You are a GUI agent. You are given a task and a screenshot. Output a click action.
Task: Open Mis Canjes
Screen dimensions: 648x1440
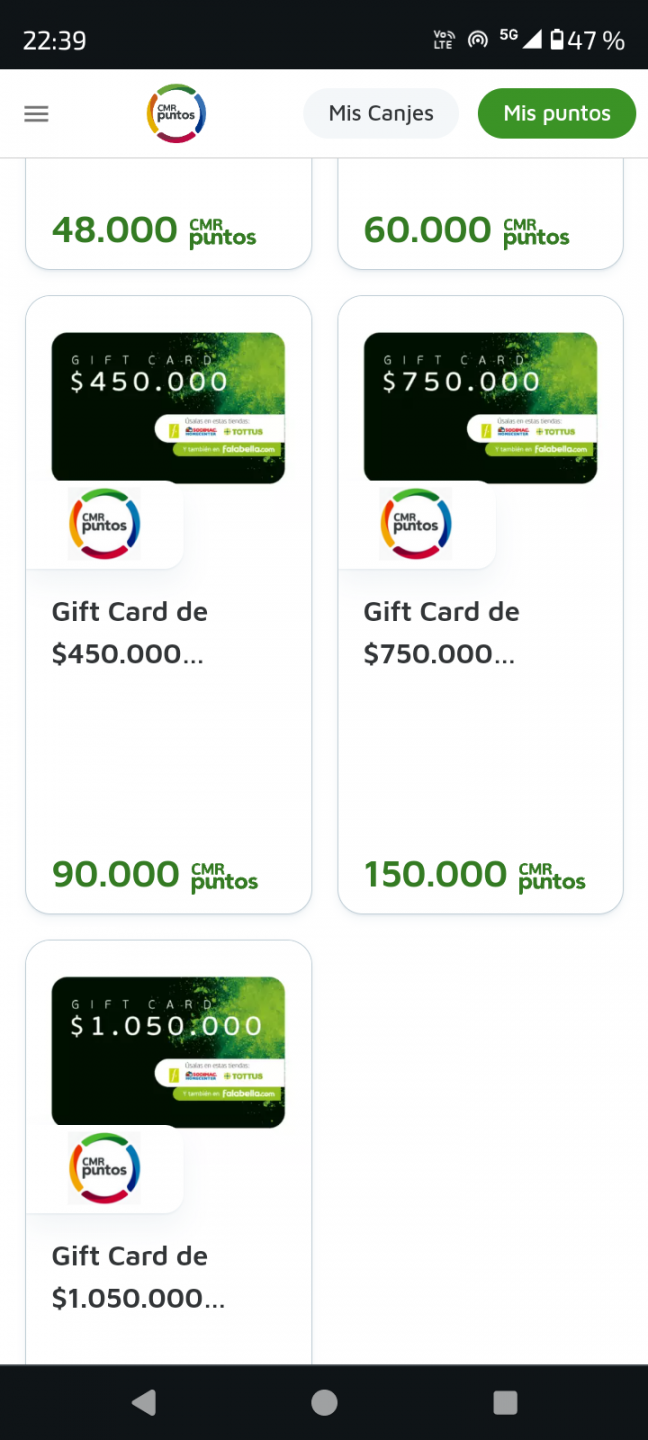(x=381, y=114)
